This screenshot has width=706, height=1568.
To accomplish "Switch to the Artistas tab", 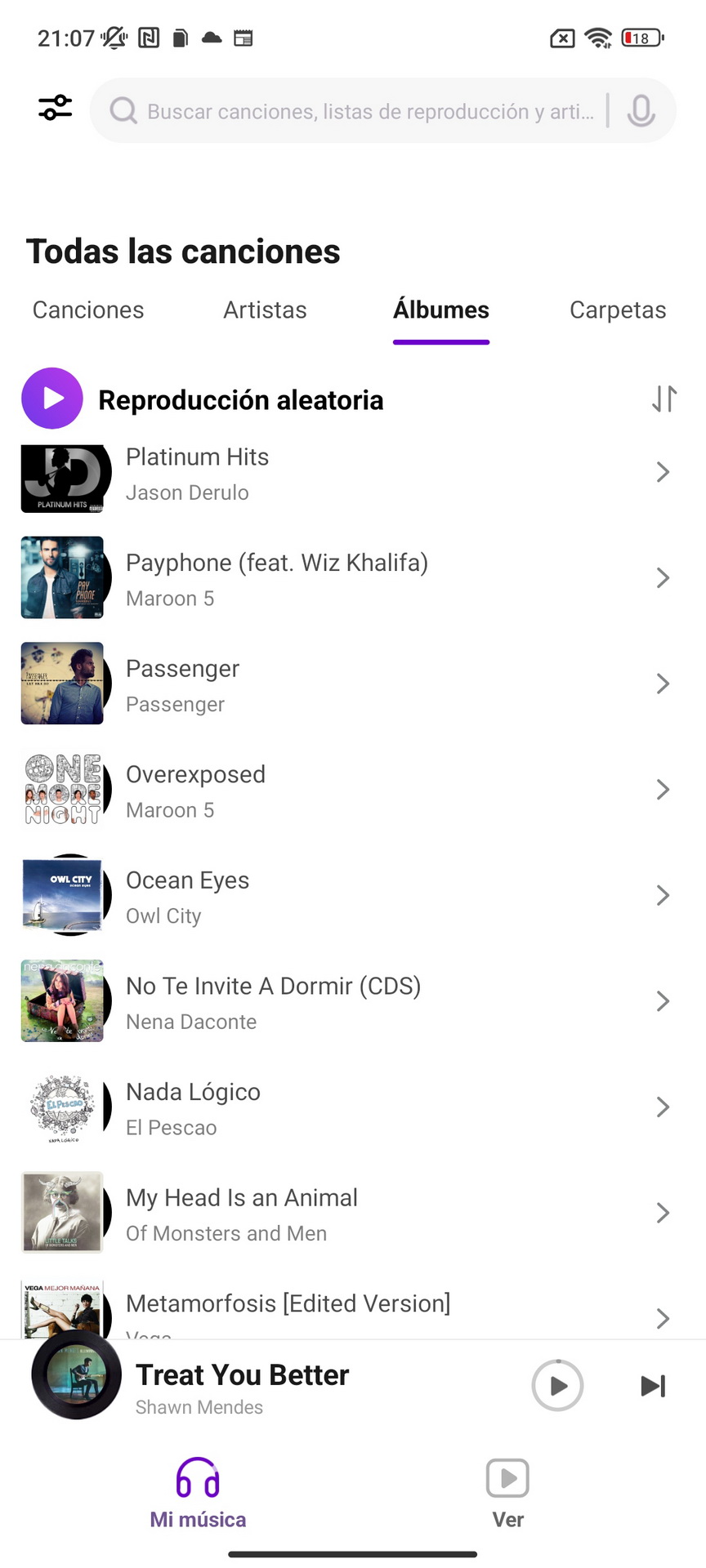I will click(x=265, y=310).
